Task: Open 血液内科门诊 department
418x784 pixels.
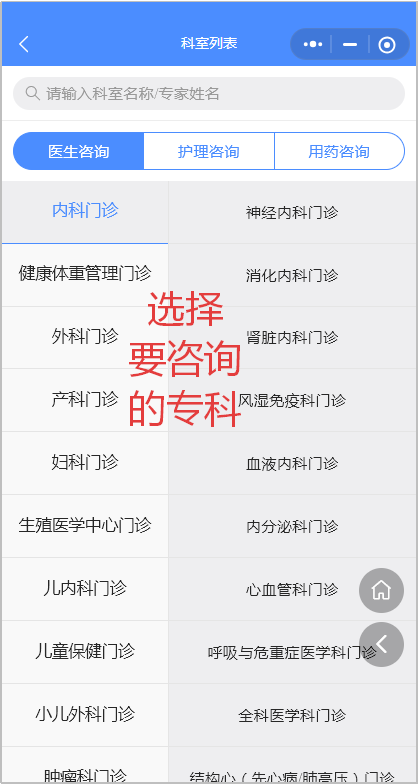Action: point(292,464)
